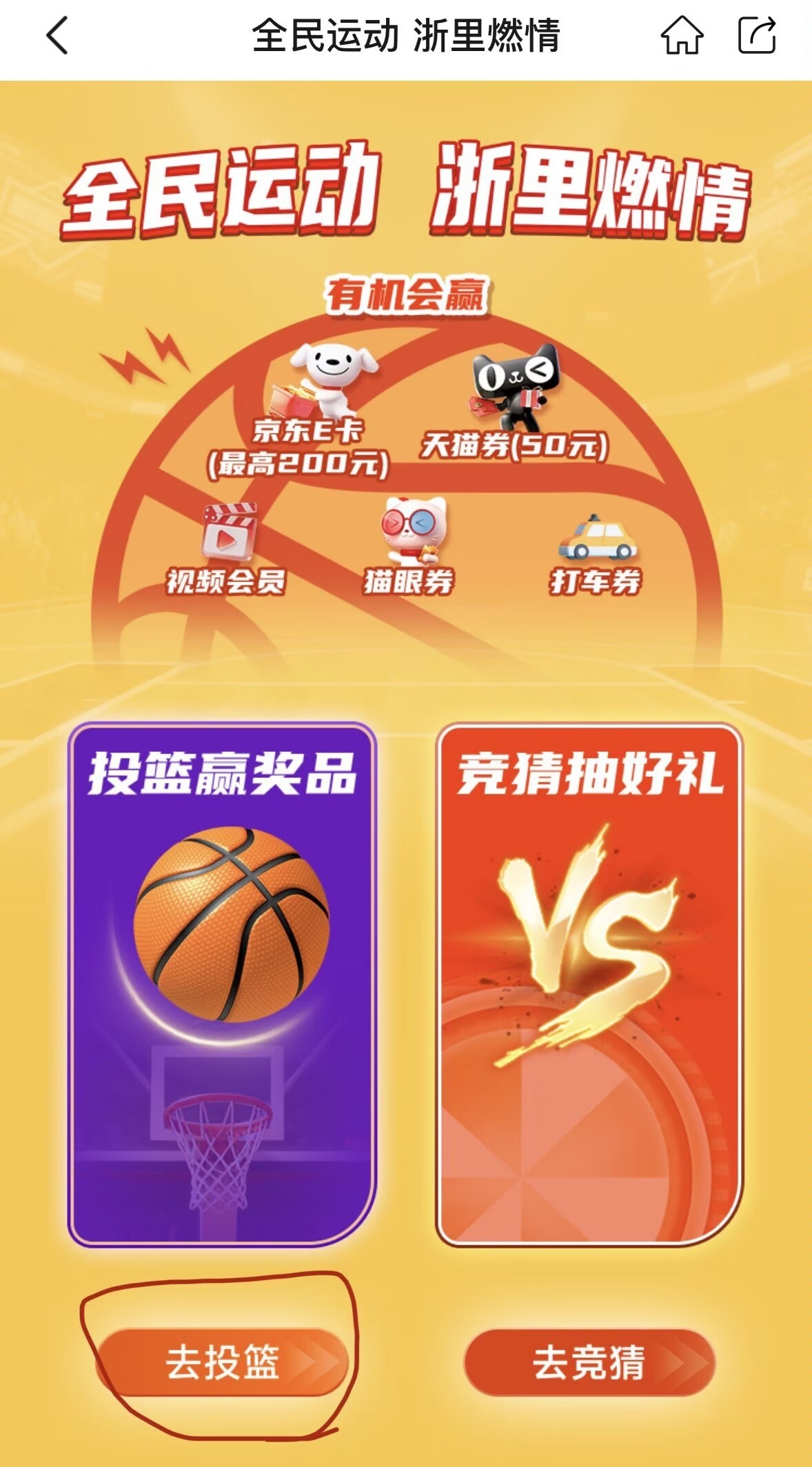Tap the 去投篮 button
Screen dimensions: 812x1467
point(222,1362)
